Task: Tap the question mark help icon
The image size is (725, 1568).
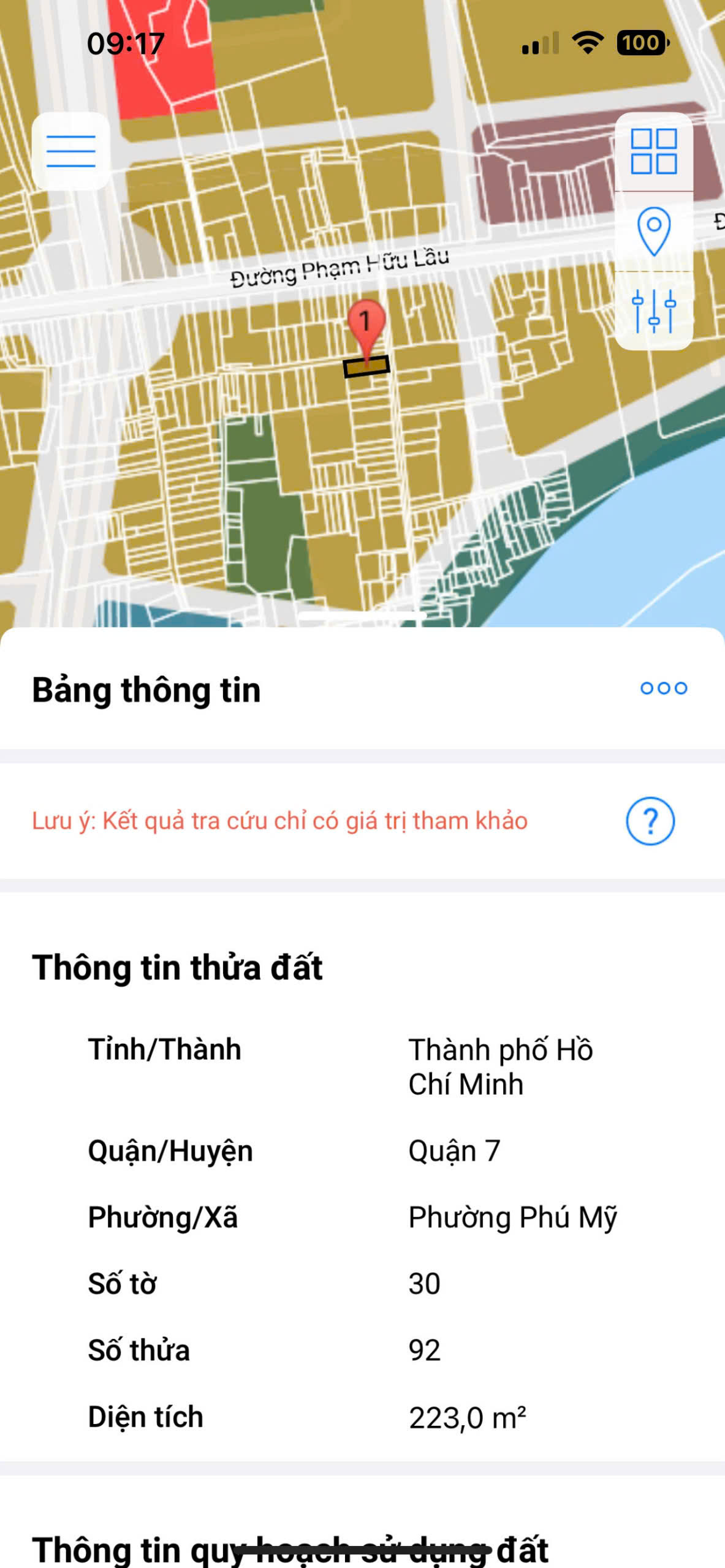Action: point(650,821)
